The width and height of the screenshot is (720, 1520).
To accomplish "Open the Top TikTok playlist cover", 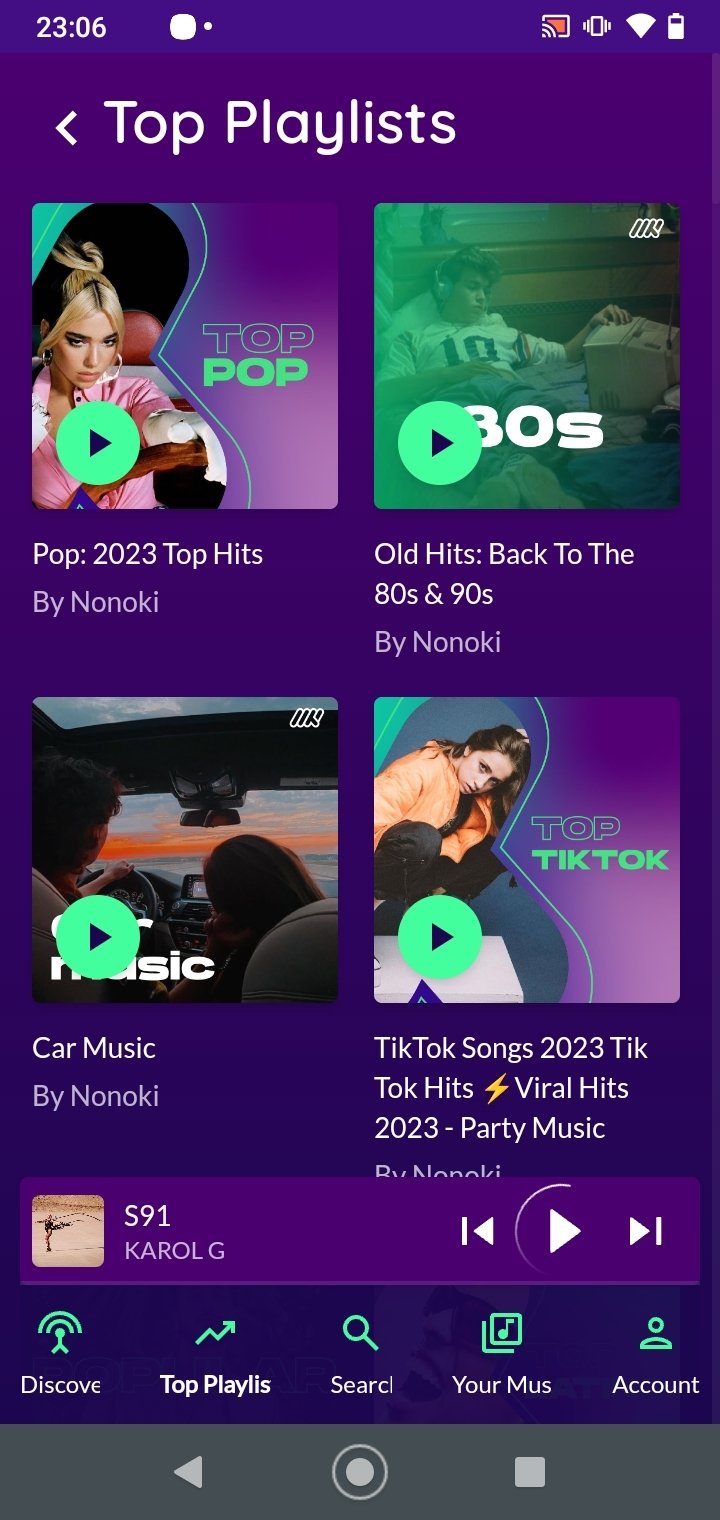I will pyautogui.click(x=527, y=850).
